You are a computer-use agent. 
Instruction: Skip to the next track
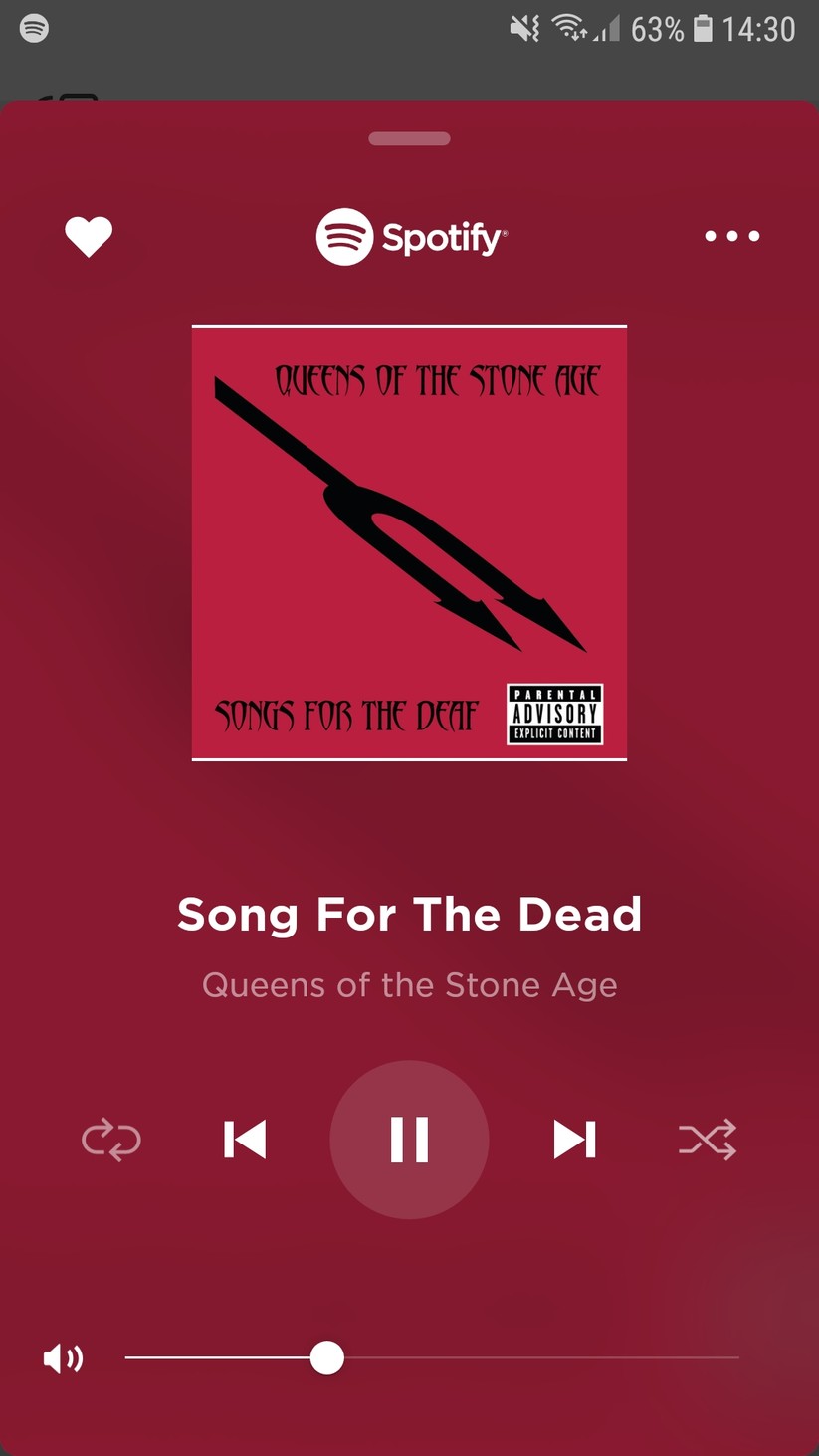(x=574, y=1140)
